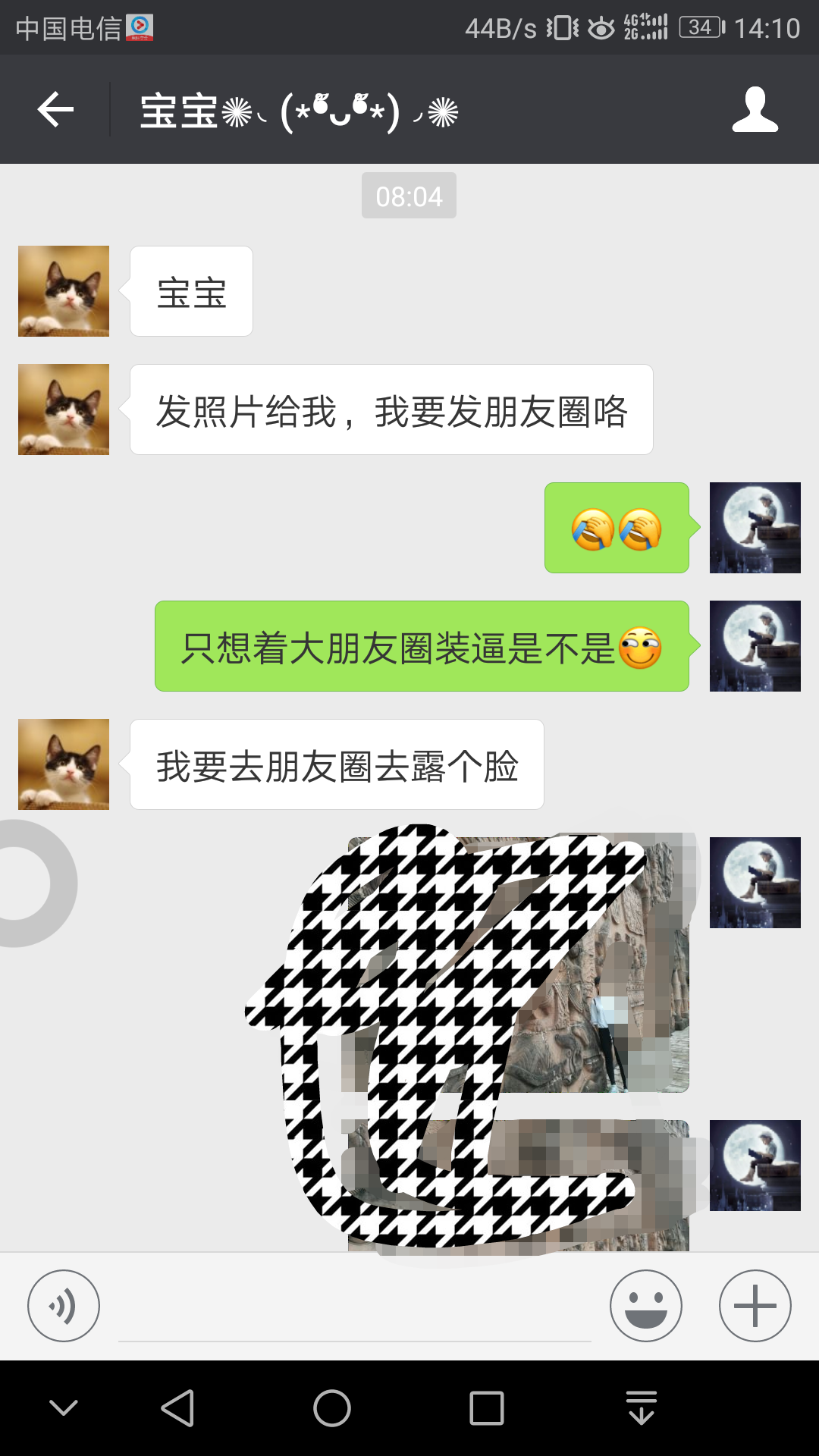Tap the system home button
This screenshot has width=819, height=1456.
pos(332,1408)
